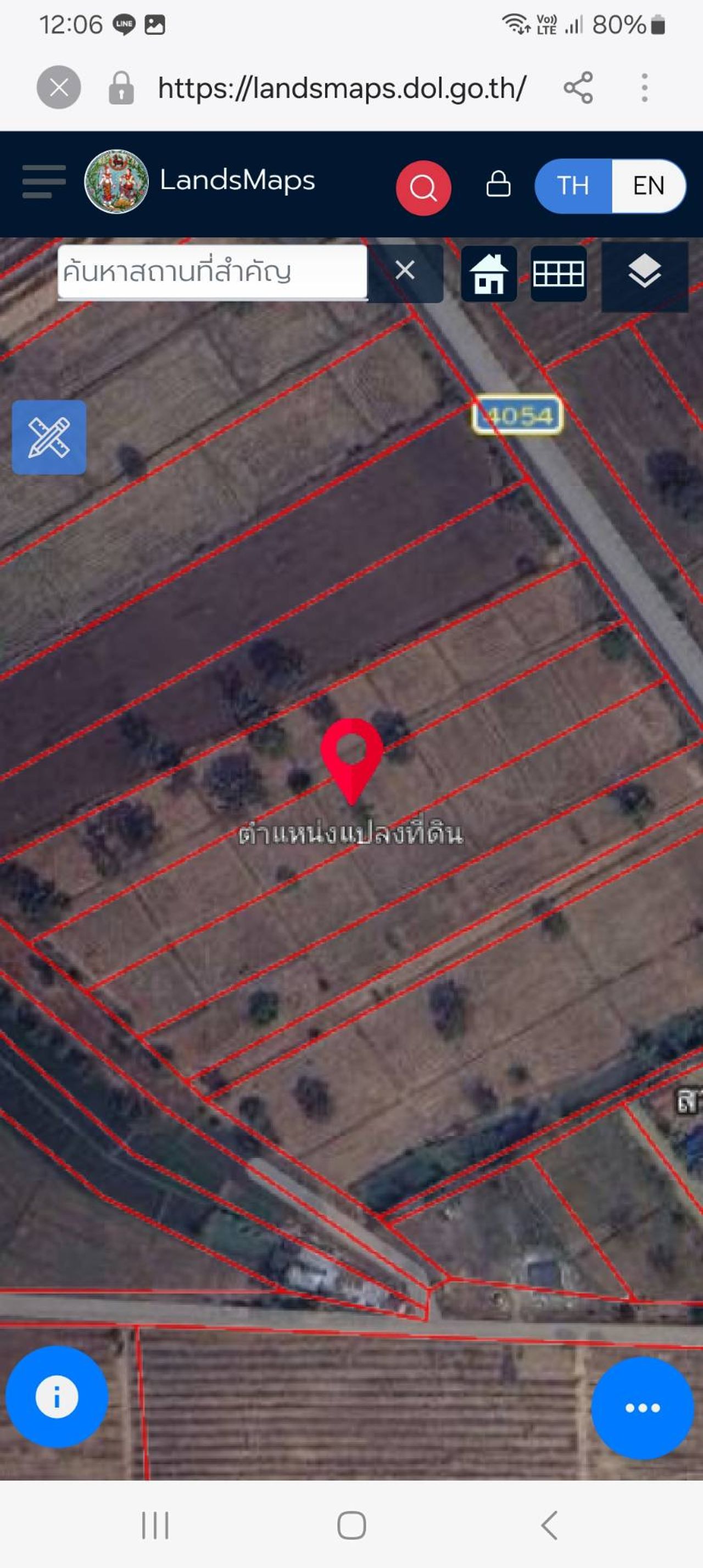Focus the place search field
This screenshot has height=1568, width=703.
click(212, 272)
